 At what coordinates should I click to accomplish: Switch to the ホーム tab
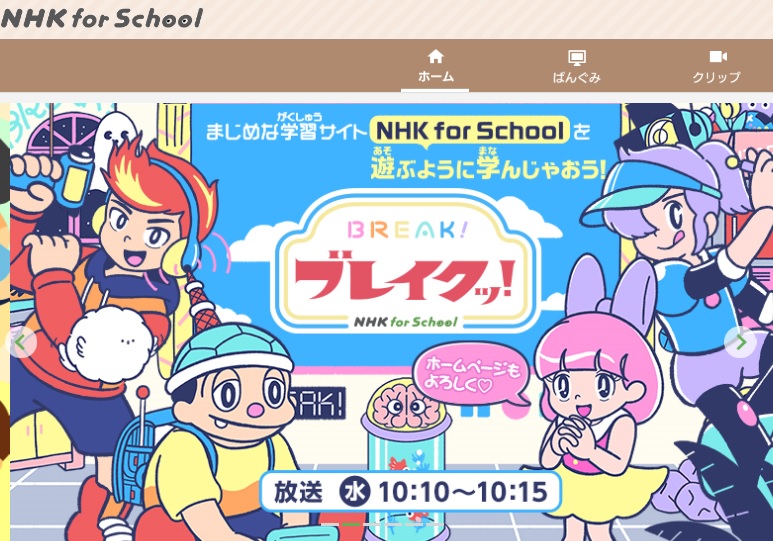click(435, 66)
